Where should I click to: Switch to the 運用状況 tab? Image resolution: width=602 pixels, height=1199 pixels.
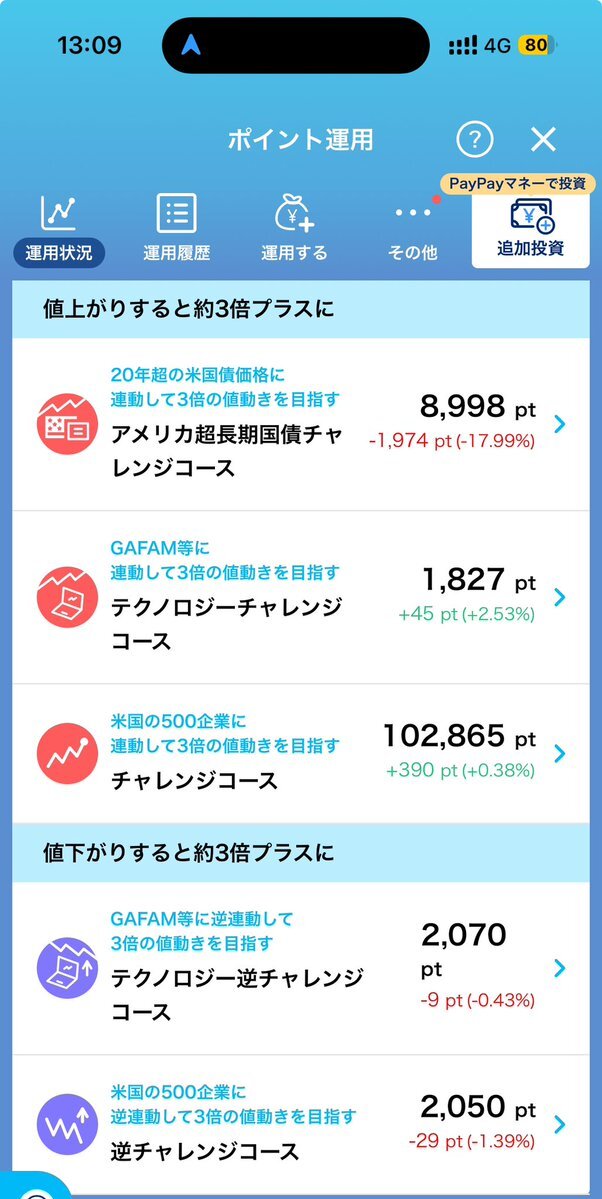click(x=59, y=229)
